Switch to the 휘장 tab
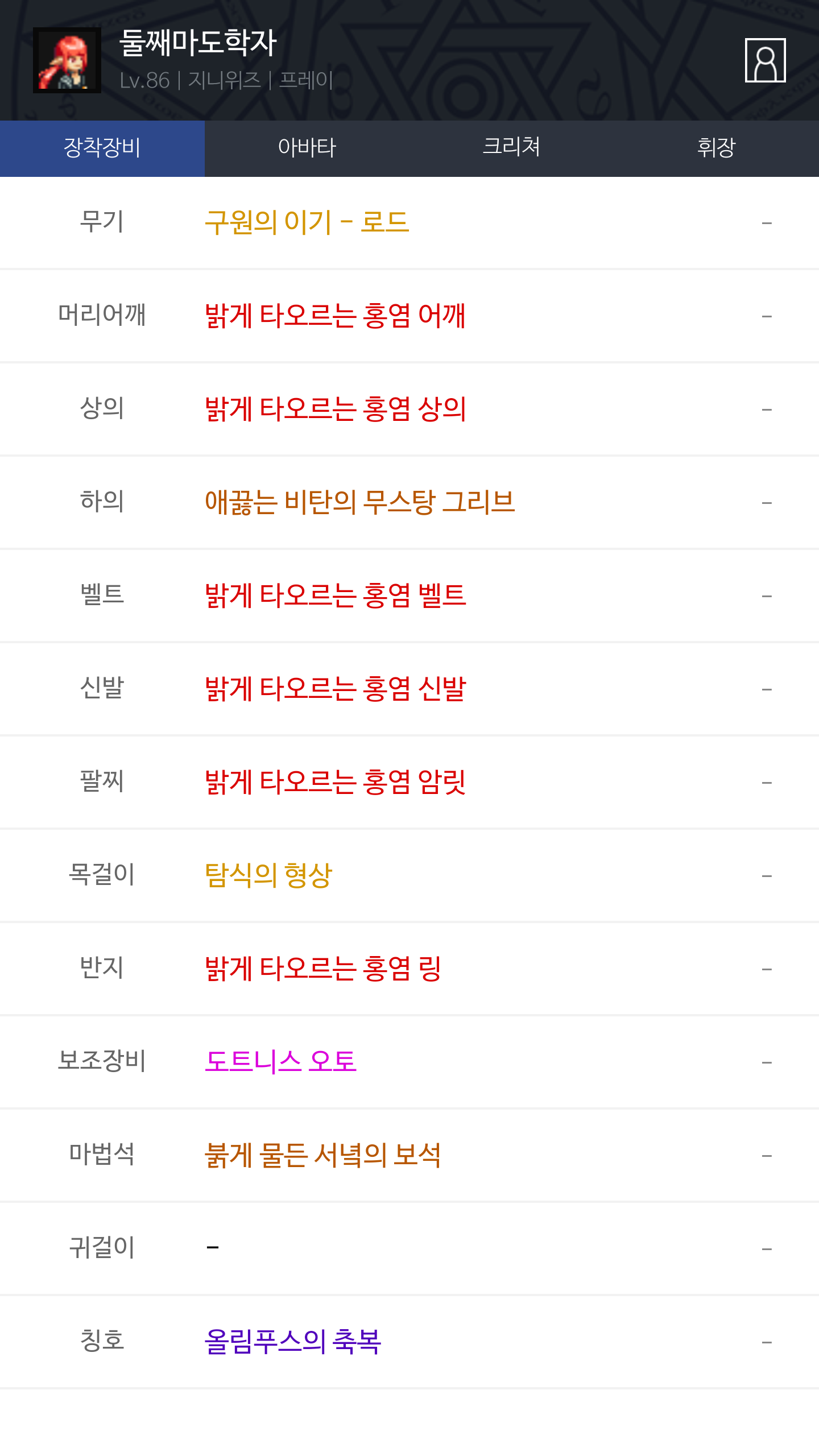 [716, 148]
